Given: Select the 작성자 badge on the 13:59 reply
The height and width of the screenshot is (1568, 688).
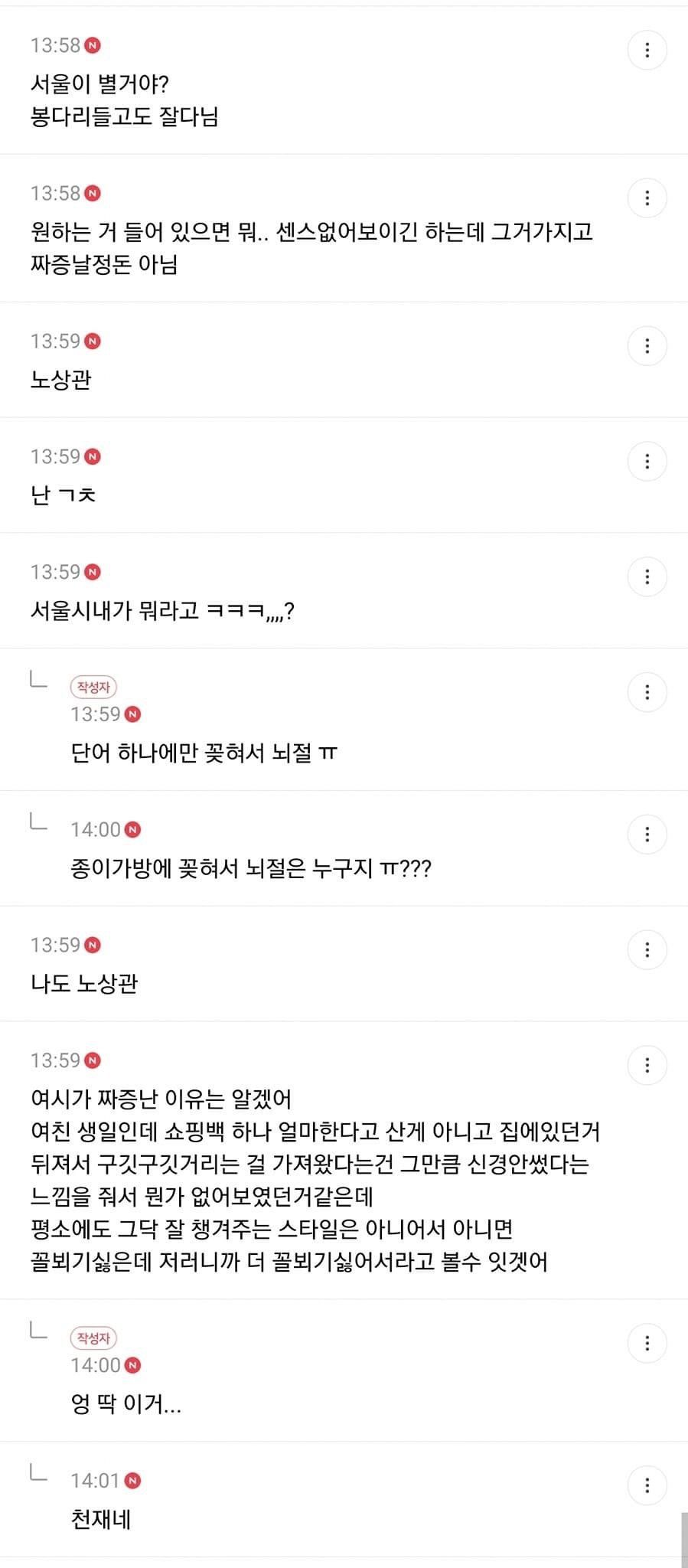Looking at the screenshot, I should [x=93, y=687].
